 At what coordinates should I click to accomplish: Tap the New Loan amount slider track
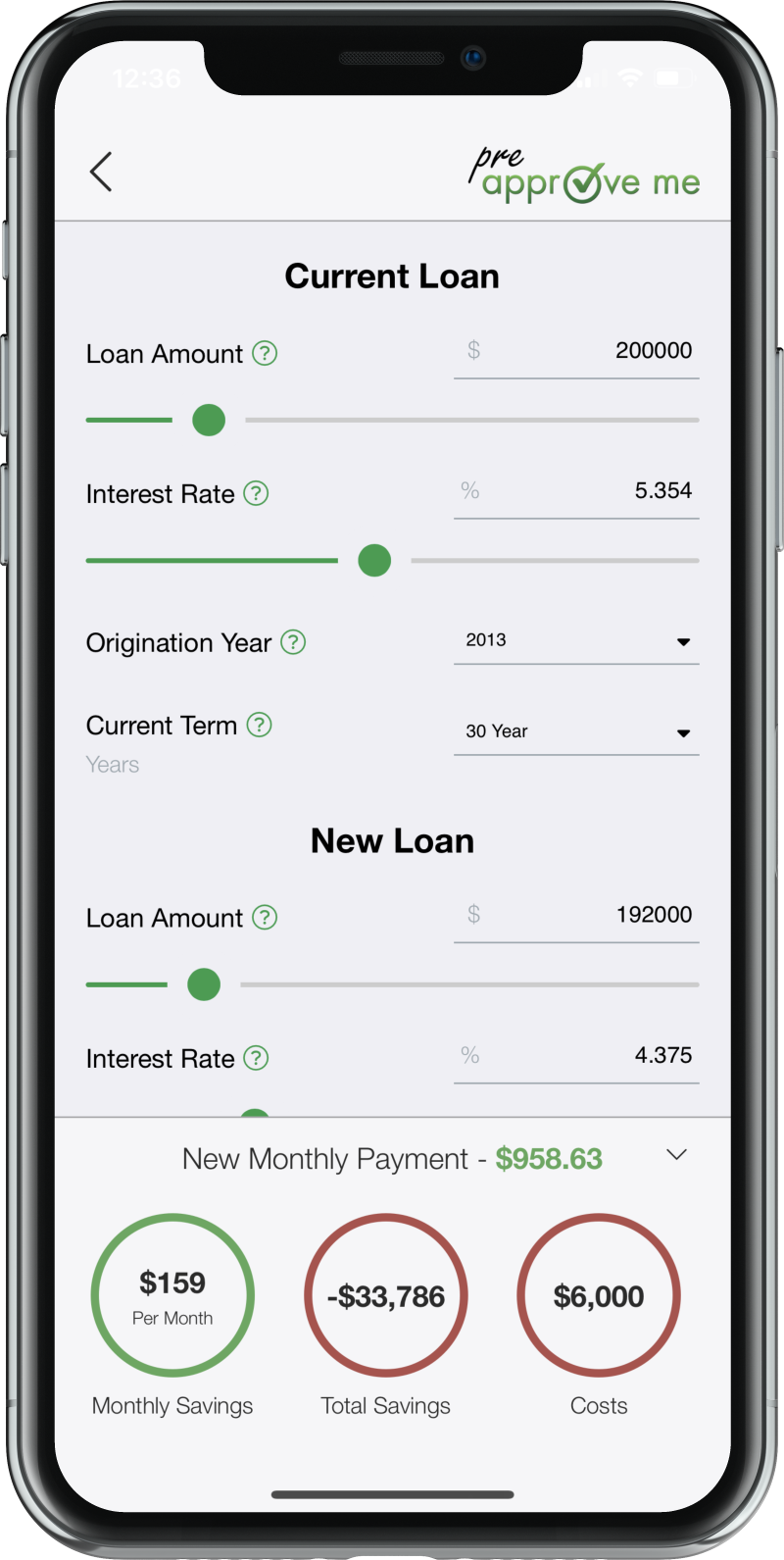tap(470, 984)
